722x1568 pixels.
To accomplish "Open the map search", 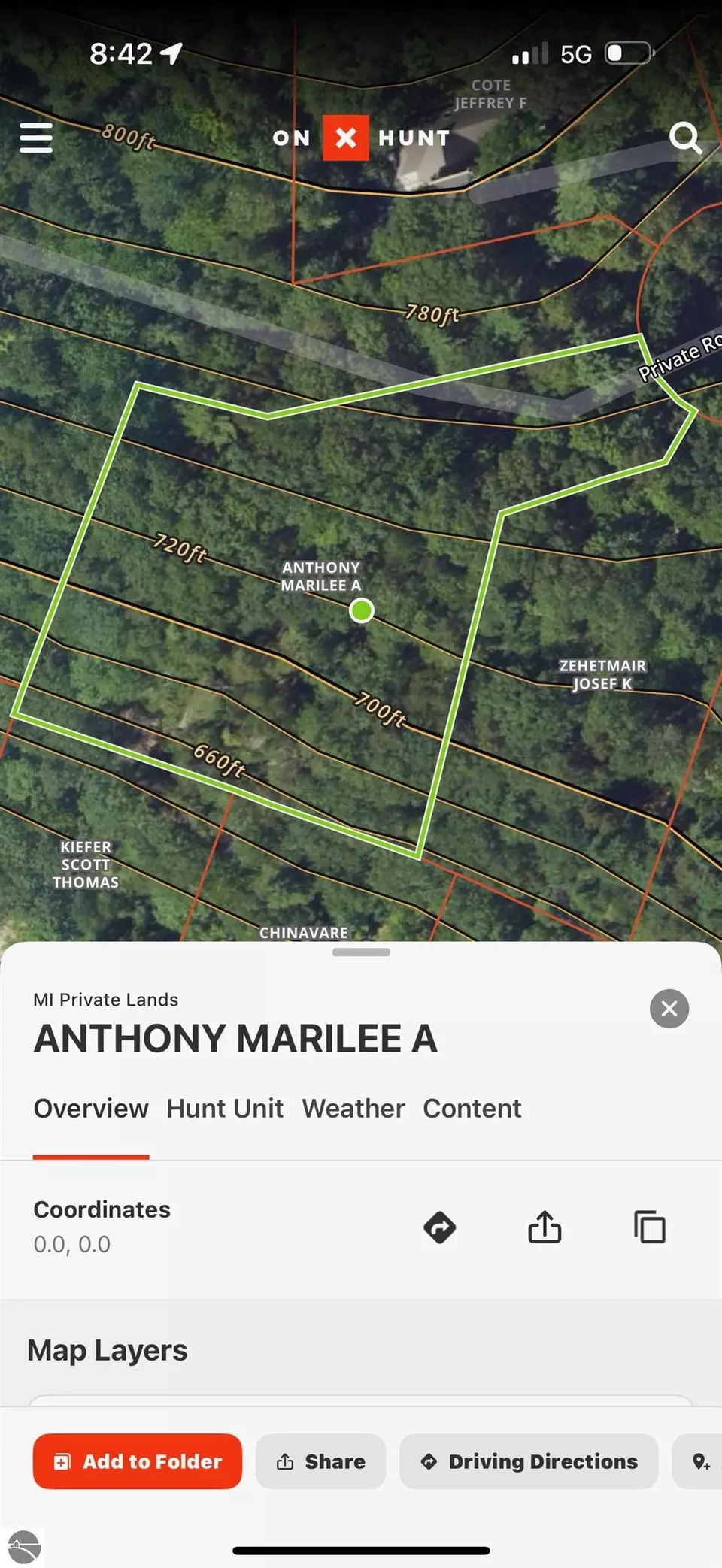I will pyautogui.click(x=685, y=138).
